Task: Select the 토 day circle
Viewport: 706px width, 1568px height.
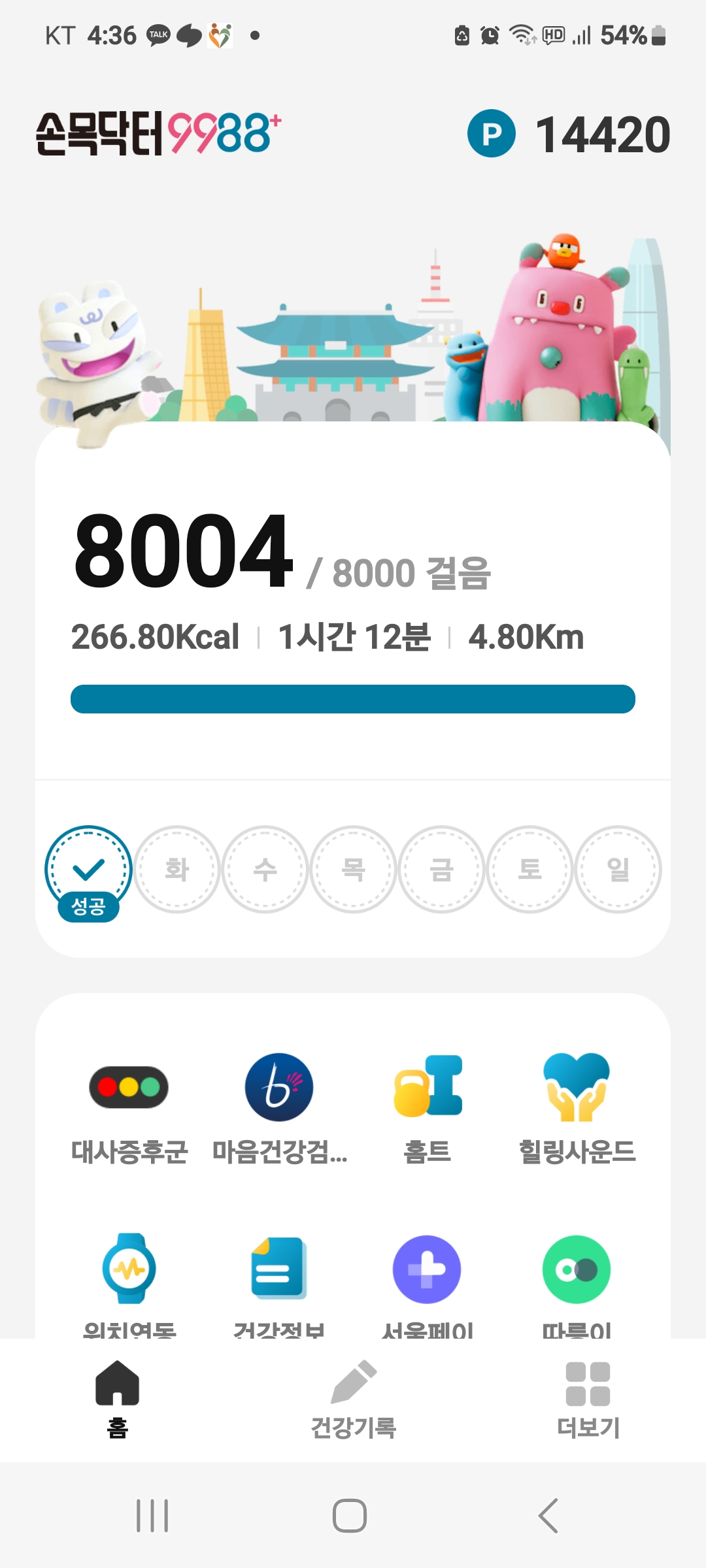Action: click(529, 870)
